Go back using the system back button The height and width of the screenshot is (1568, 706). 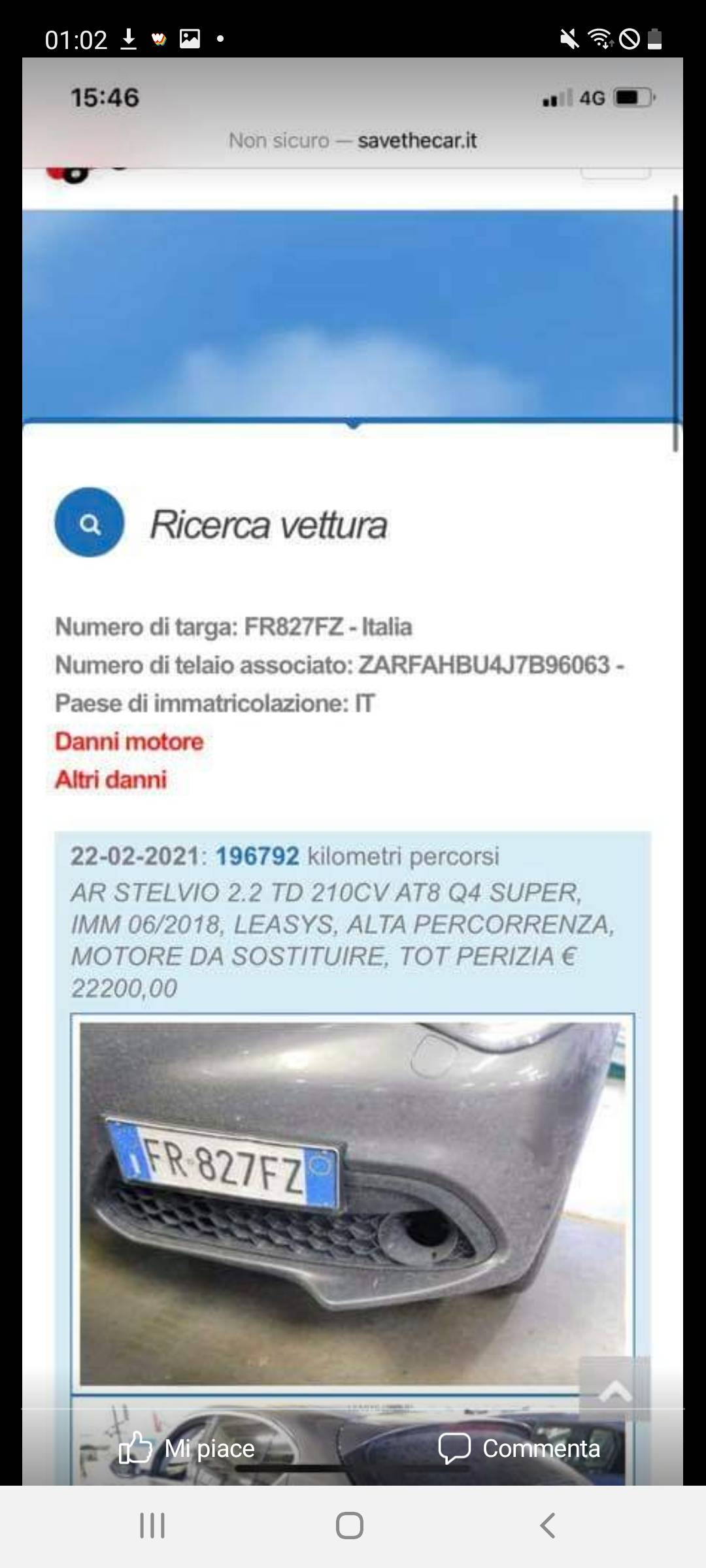pos(548,1526)
